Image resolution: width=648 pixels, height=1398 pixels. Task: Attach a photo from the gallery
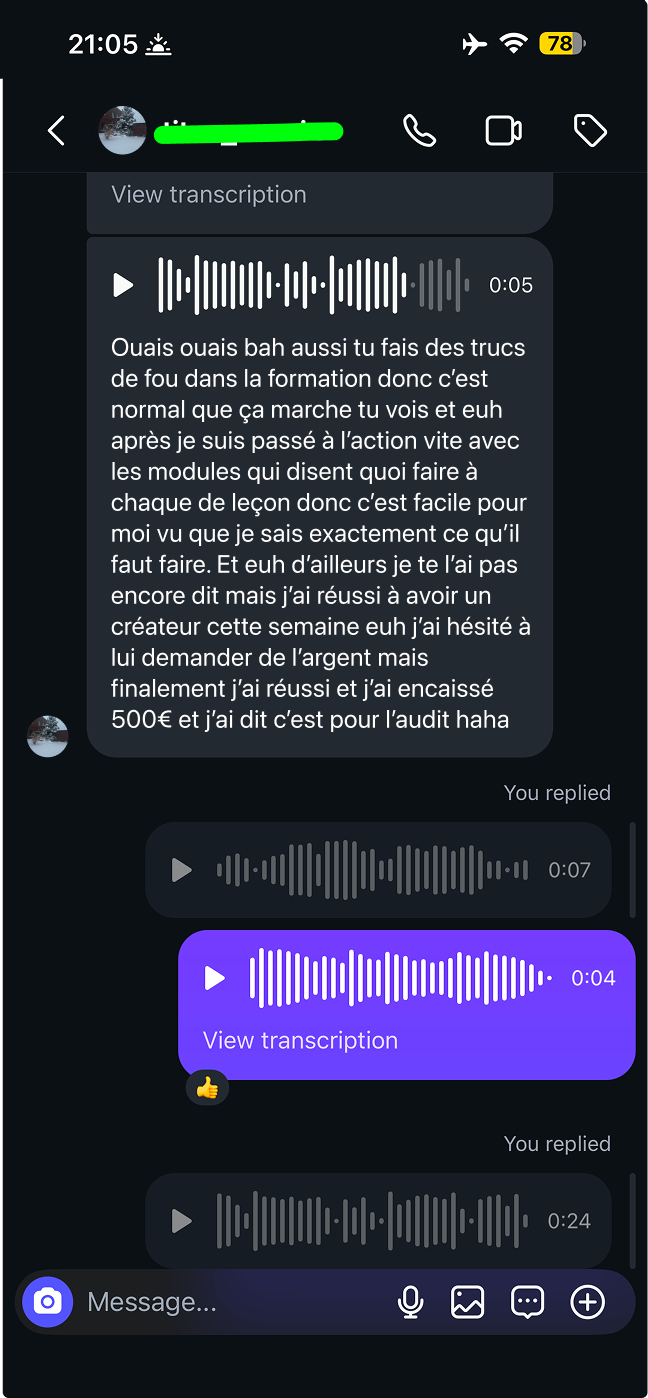coord(467,1302)
